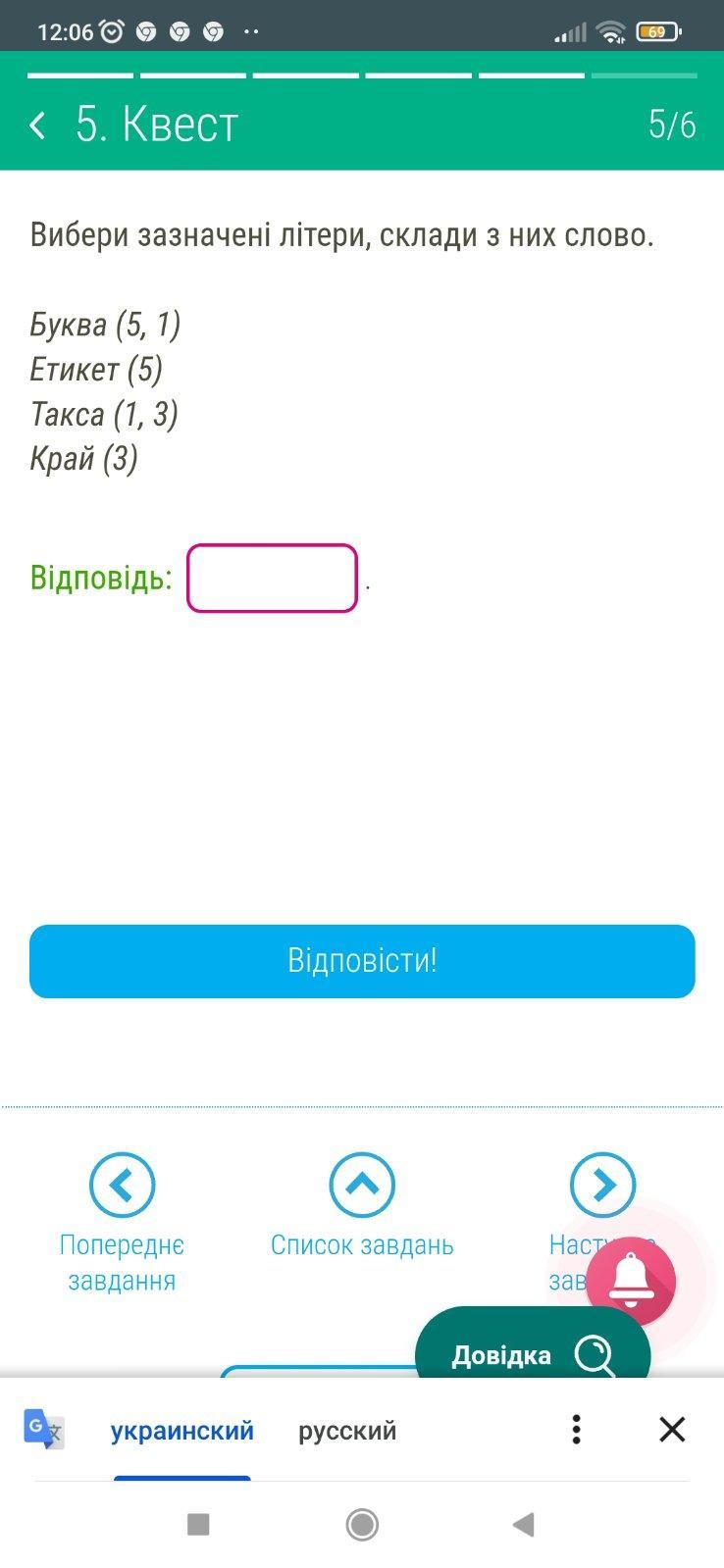Go to the system home screen

click(x=362, y=1524)
